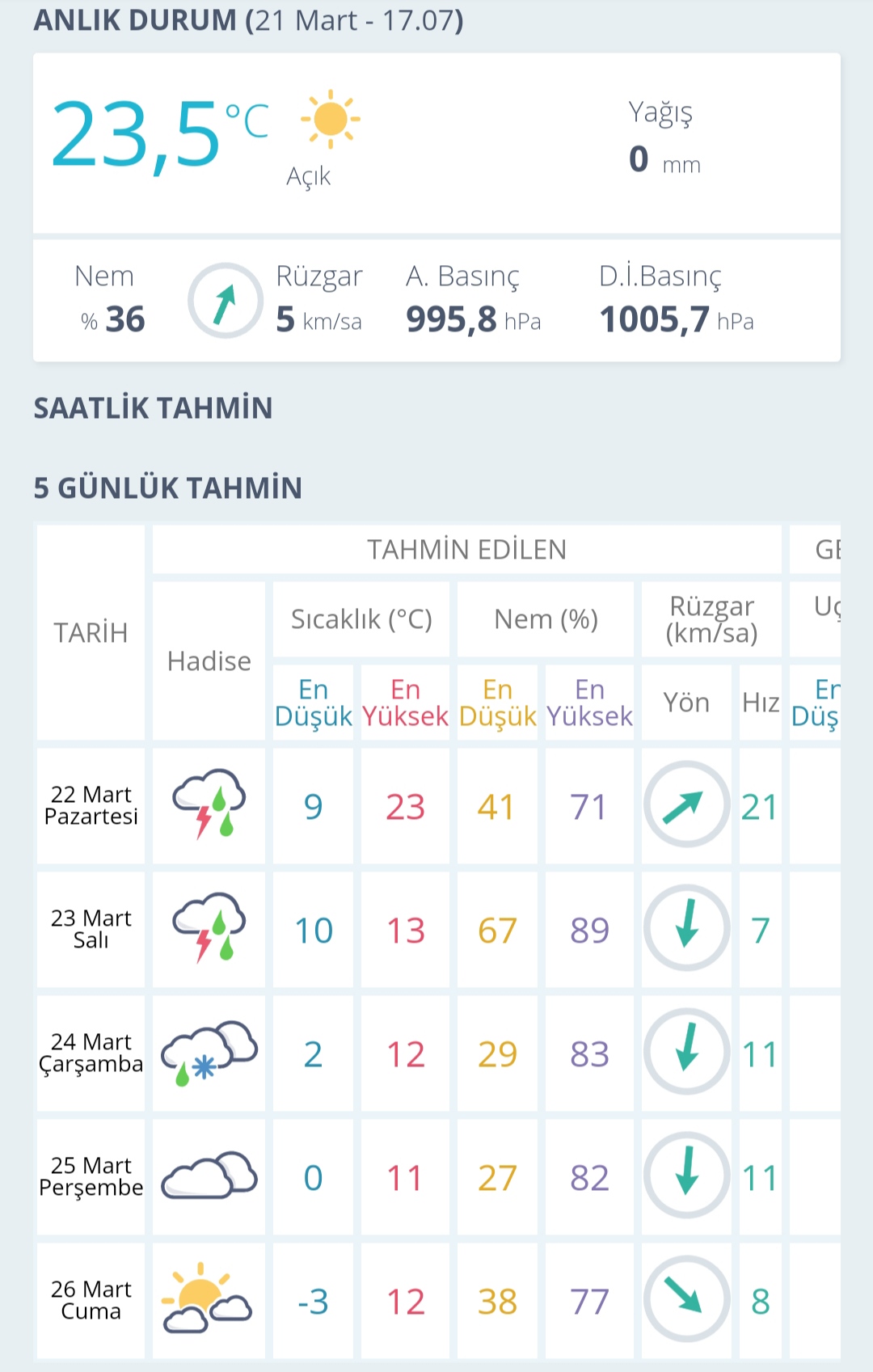
Task: Expand the SAATLİK TAHMİN hourly forecast section
Action: 153,408
